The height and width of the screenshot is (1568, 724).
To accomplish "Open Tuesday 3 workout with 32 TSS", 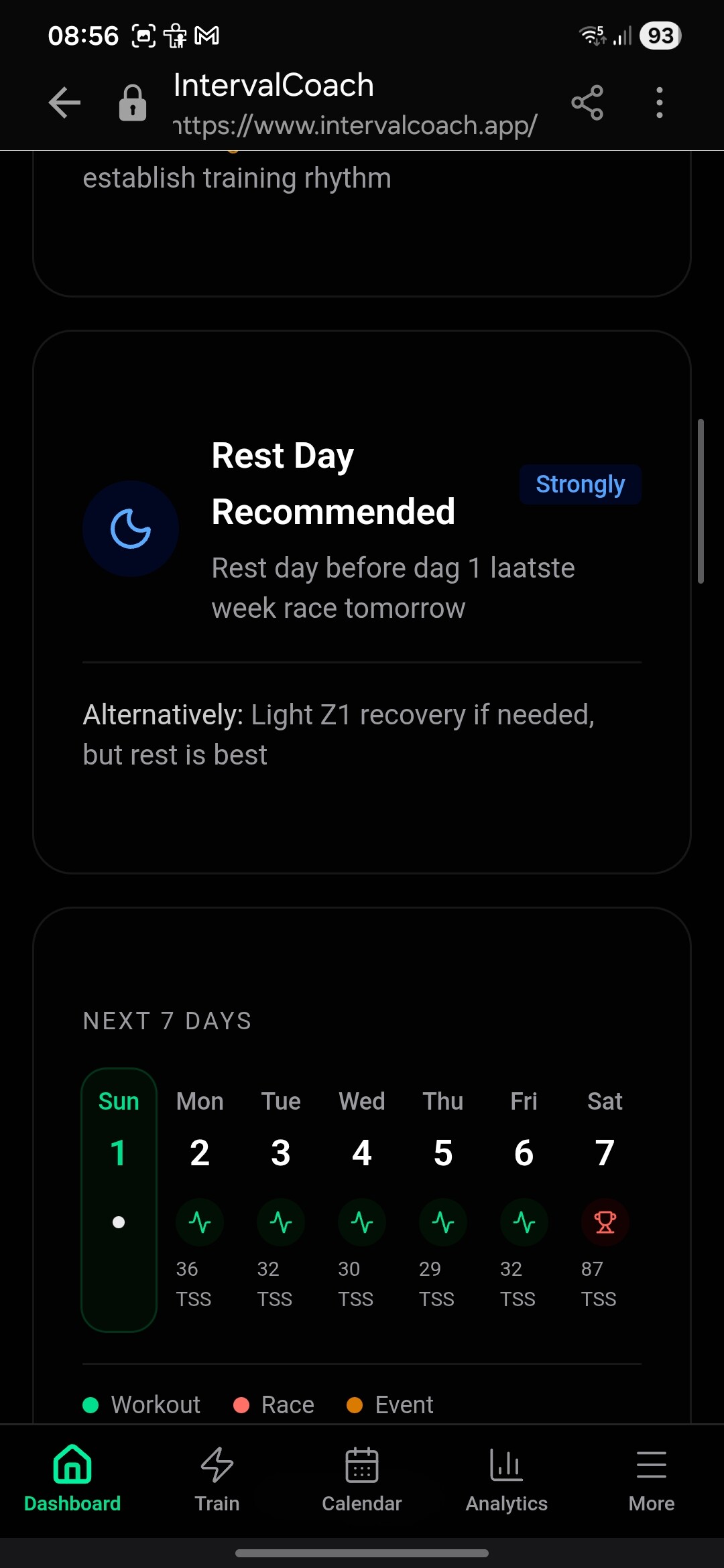I will 281,1199.
